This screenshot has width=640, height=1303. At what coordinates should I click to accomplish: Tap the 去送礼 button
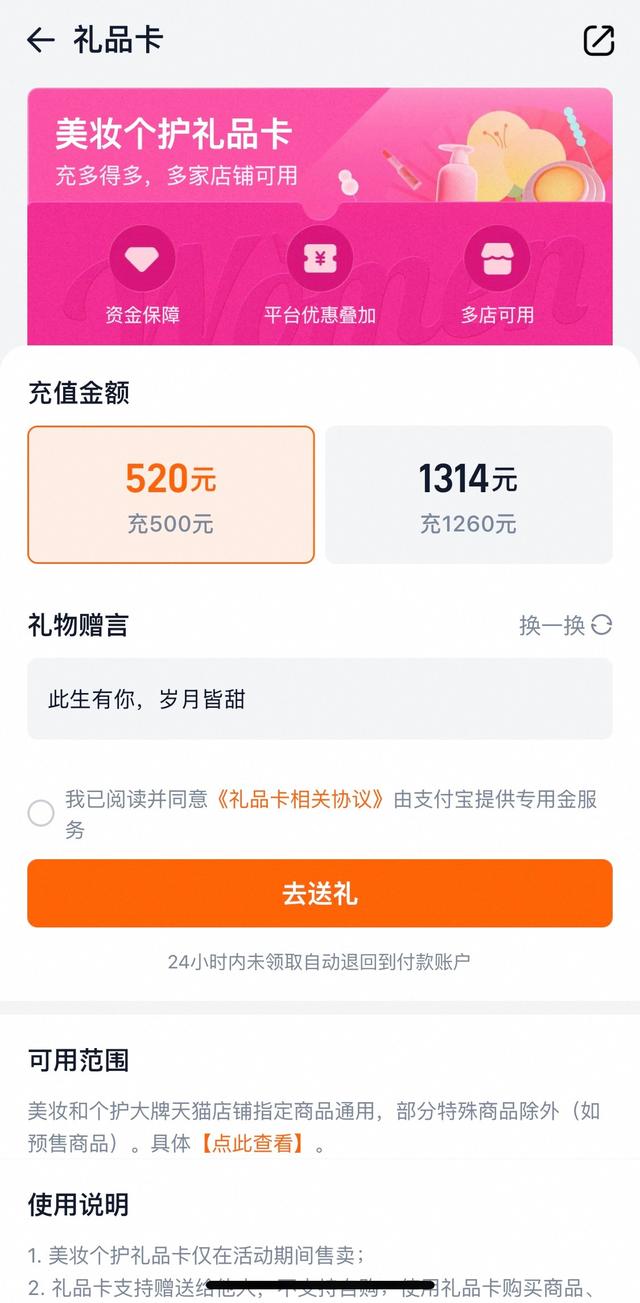coord(320,894)
